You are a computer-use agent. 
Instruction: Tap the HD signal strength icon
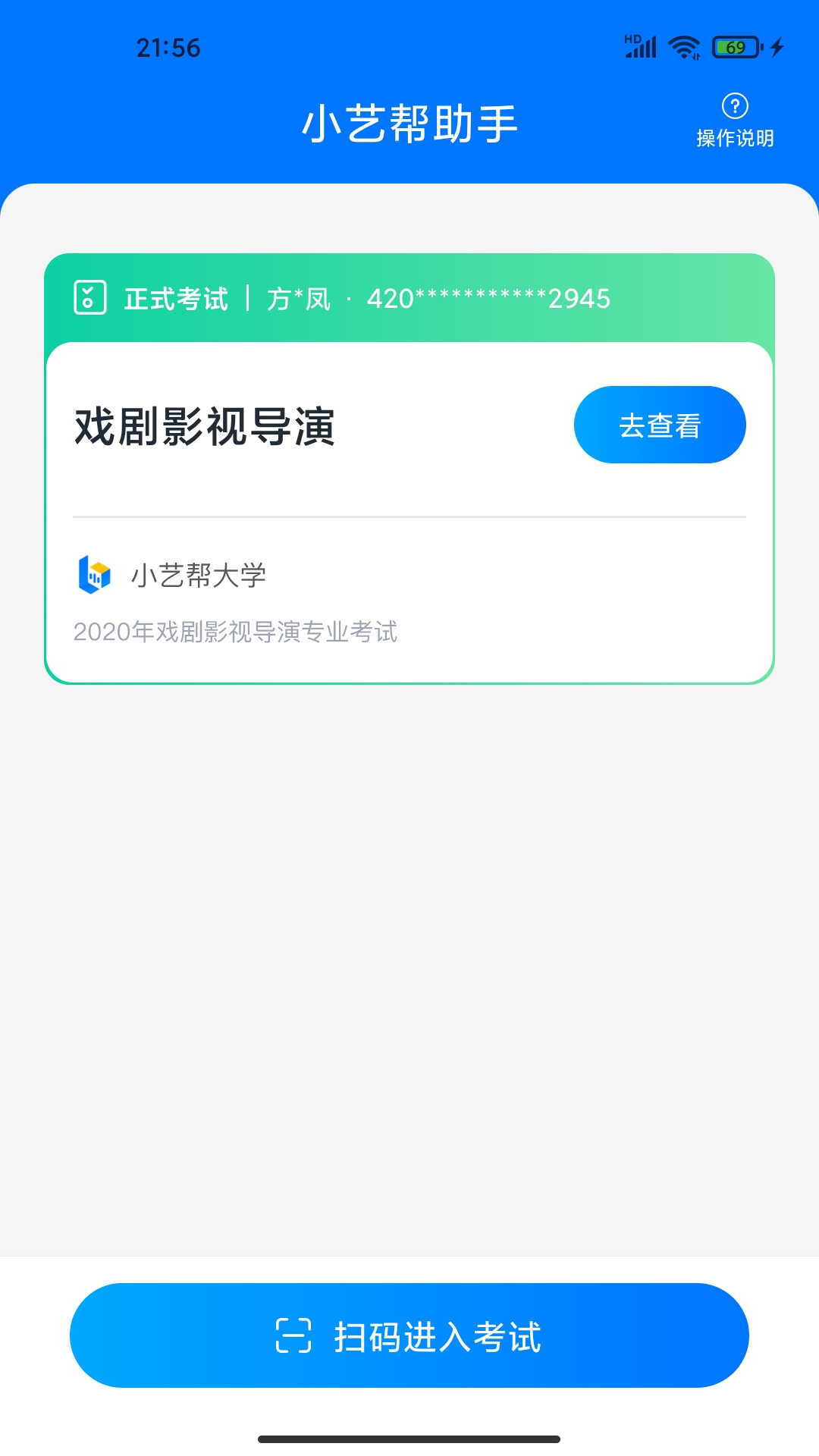pyautogui.click(x=638, y=45)
